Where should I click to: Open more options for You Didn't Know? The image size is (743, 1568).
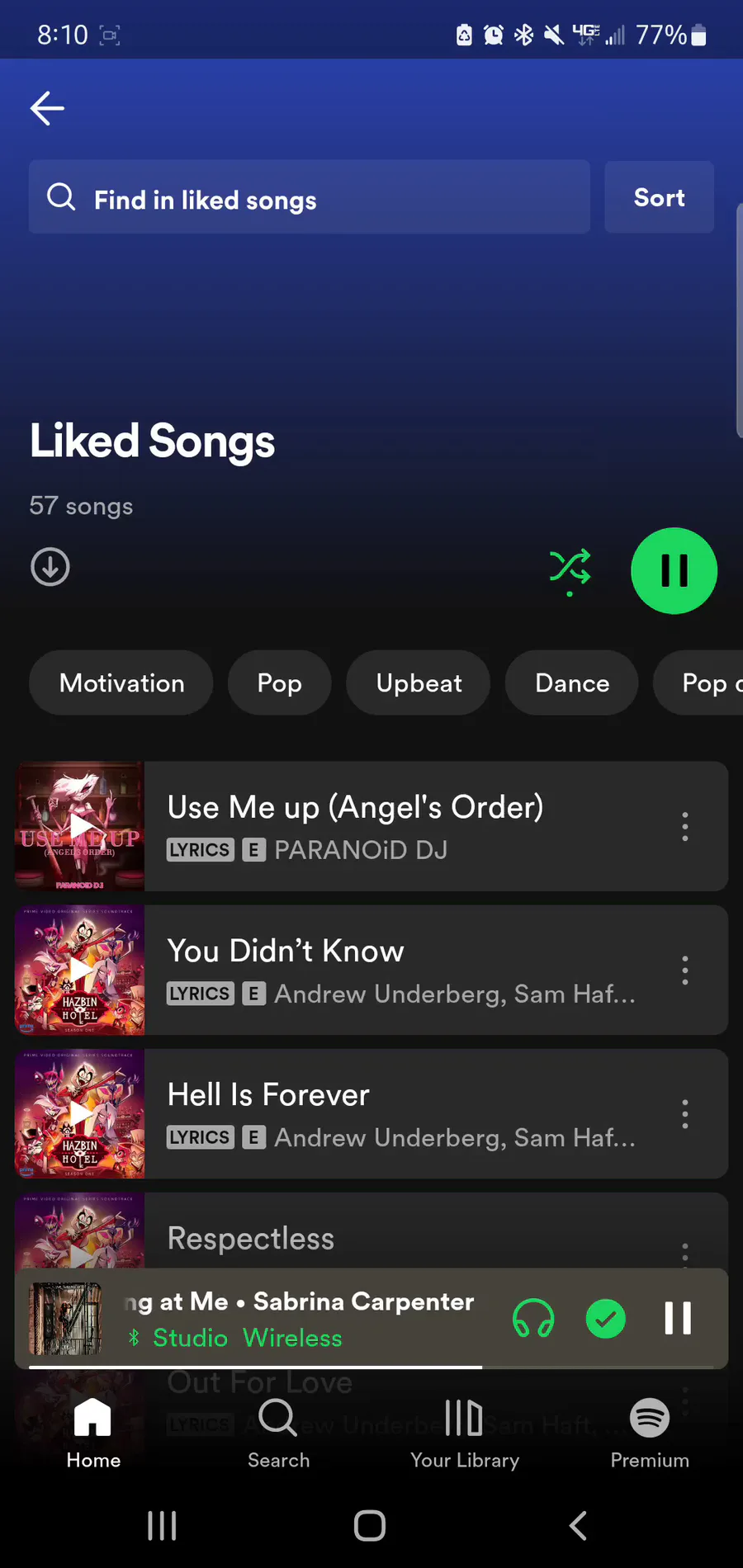pyautogui.click(x=684, y=971)
